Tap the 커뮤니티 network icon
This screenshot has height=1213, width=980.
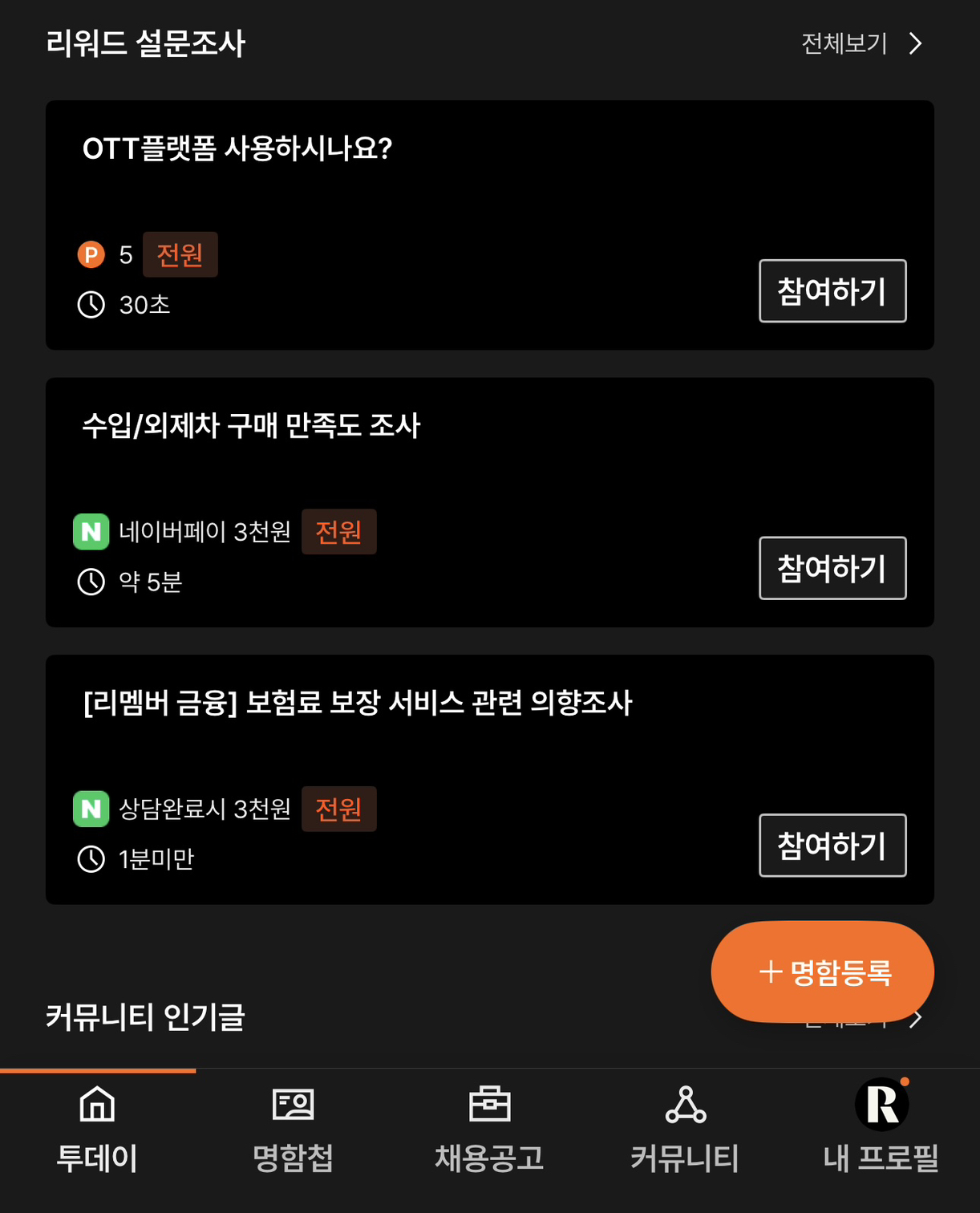tap(684, 1103)
